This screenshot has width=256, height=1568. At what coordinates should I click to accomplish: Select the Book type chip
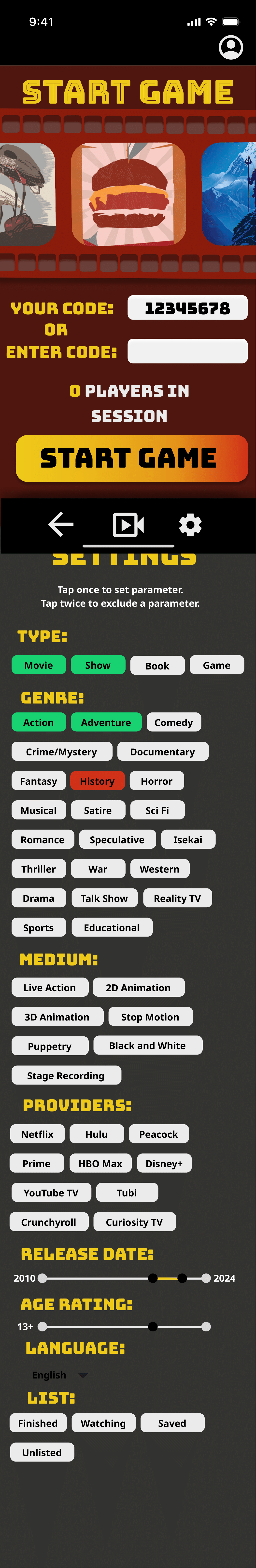click(157, 665)
